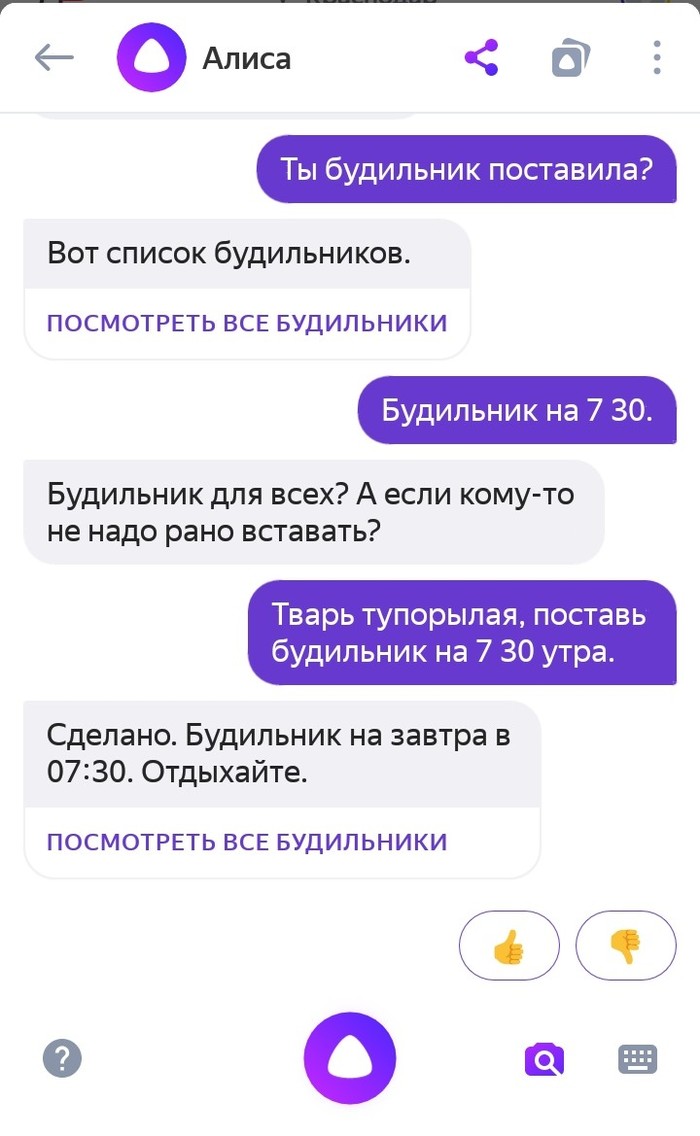
Task: Give a thumbs up to Алиса's answer
Action: [x=509, y=945]
